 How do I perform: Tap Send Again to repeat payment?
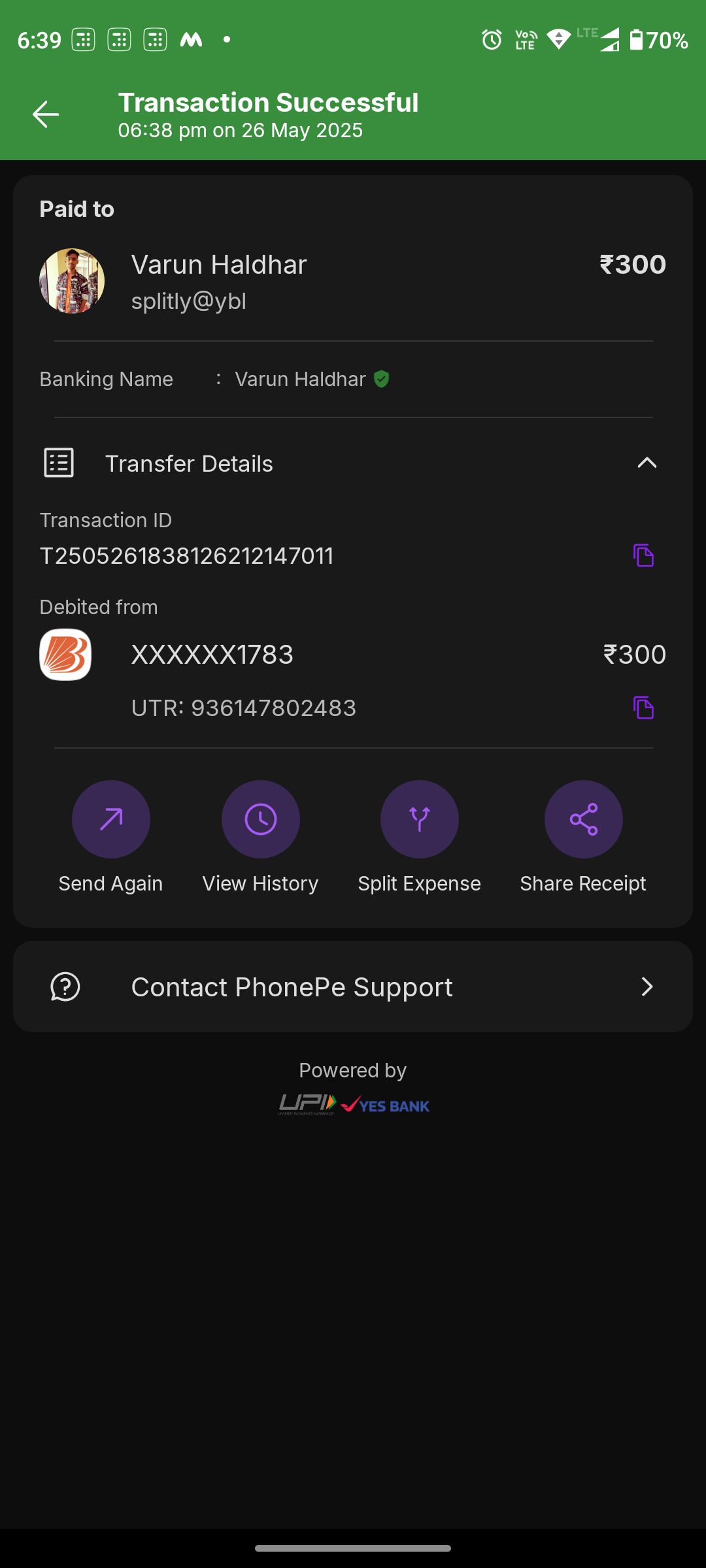pos(111,819)
